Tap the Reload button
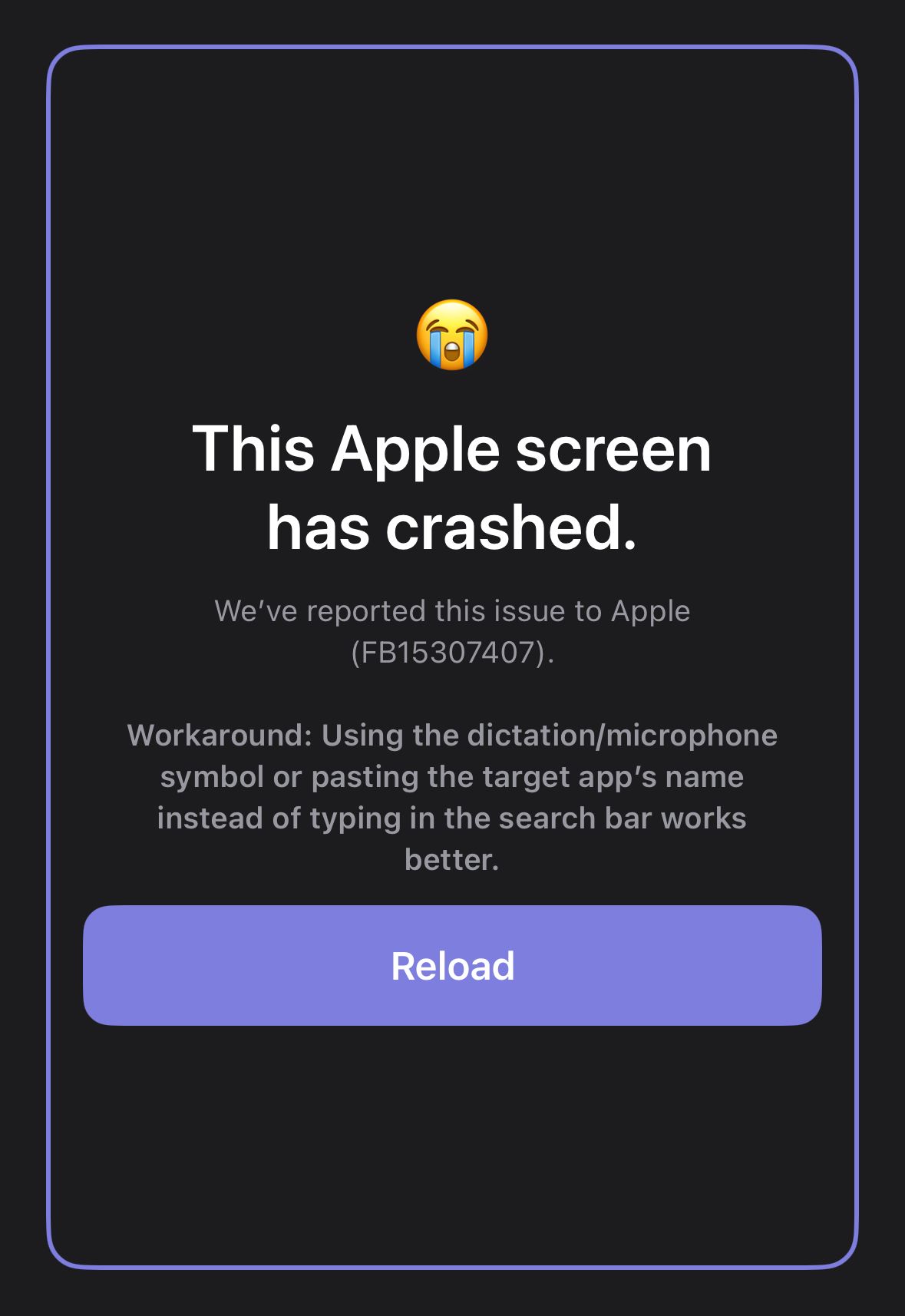Image resolution: width=905 pixels, height=1316 pixels. click(x=452, y=965)
